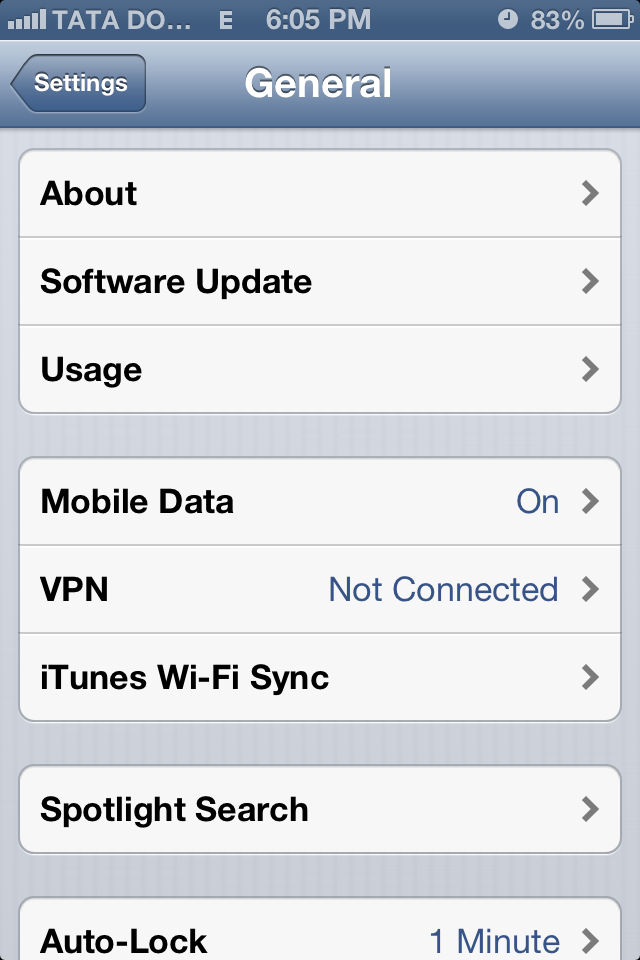Open the Usage settings

(320, 370)
